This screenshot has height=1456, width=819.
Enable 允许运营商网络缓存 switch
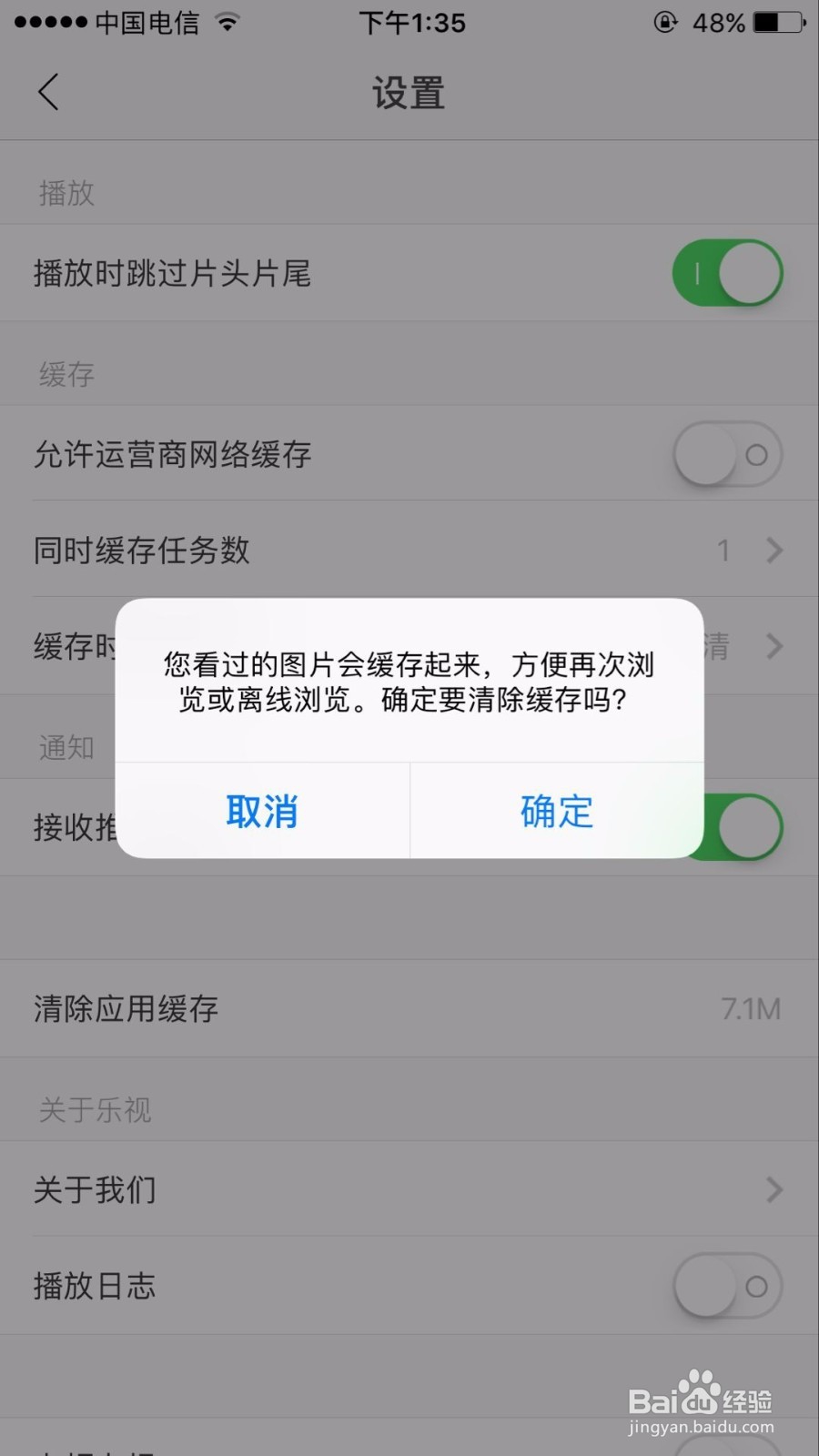click(x=725, y=454)
